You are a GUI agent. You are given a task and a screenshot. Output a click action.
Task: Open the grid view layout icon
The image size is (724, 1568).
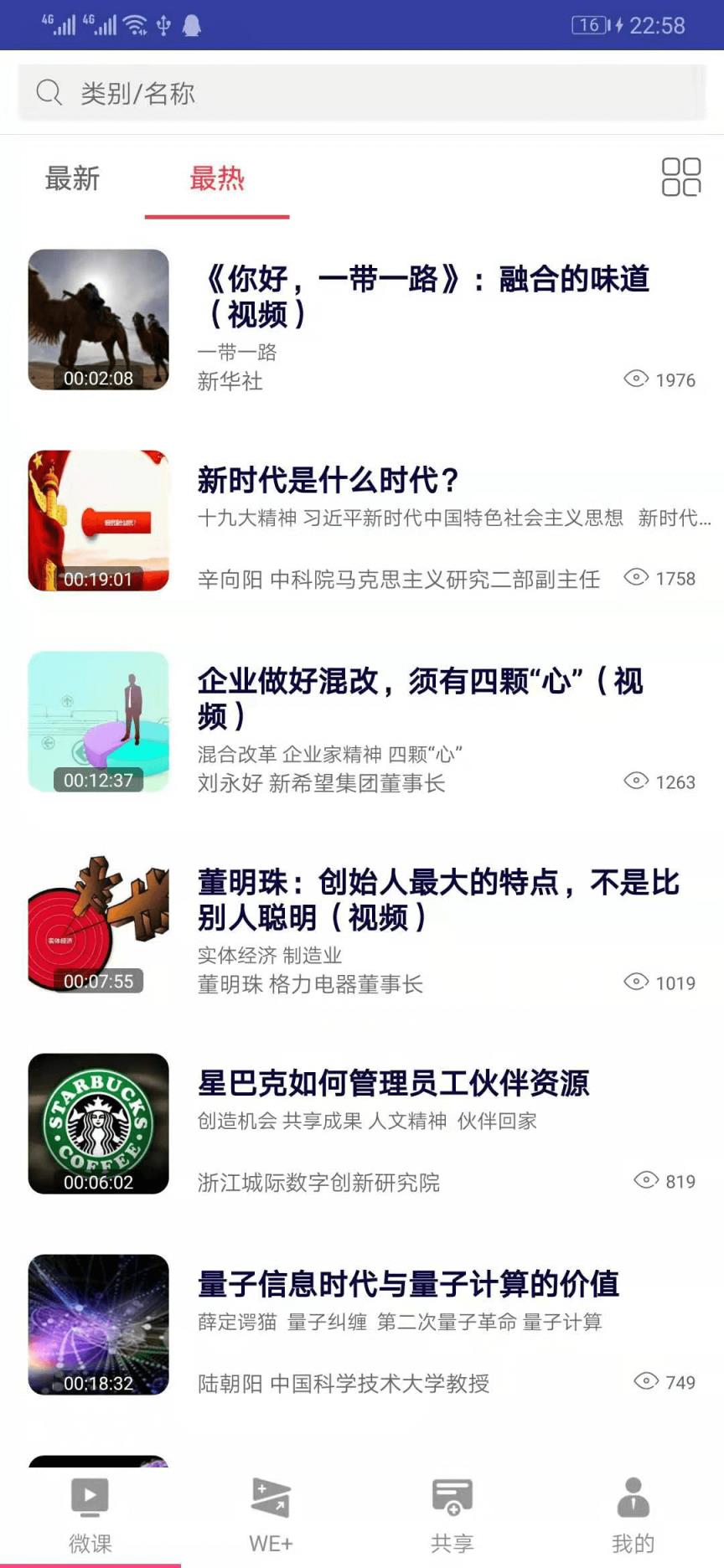[x=681, y=178]
